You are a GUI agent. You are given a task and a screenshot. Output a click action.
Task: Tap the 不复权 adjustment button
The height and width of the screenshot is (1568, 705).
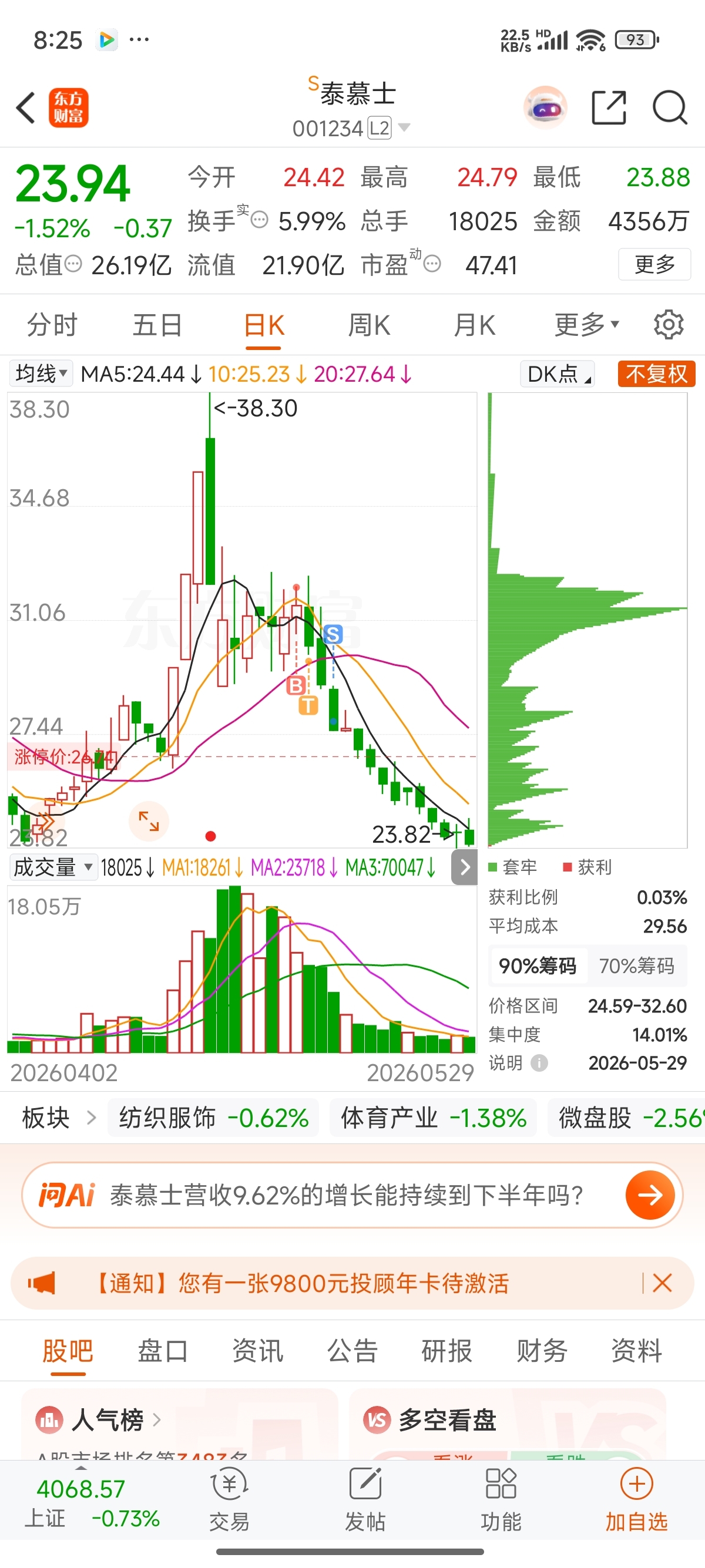point(656,374)
